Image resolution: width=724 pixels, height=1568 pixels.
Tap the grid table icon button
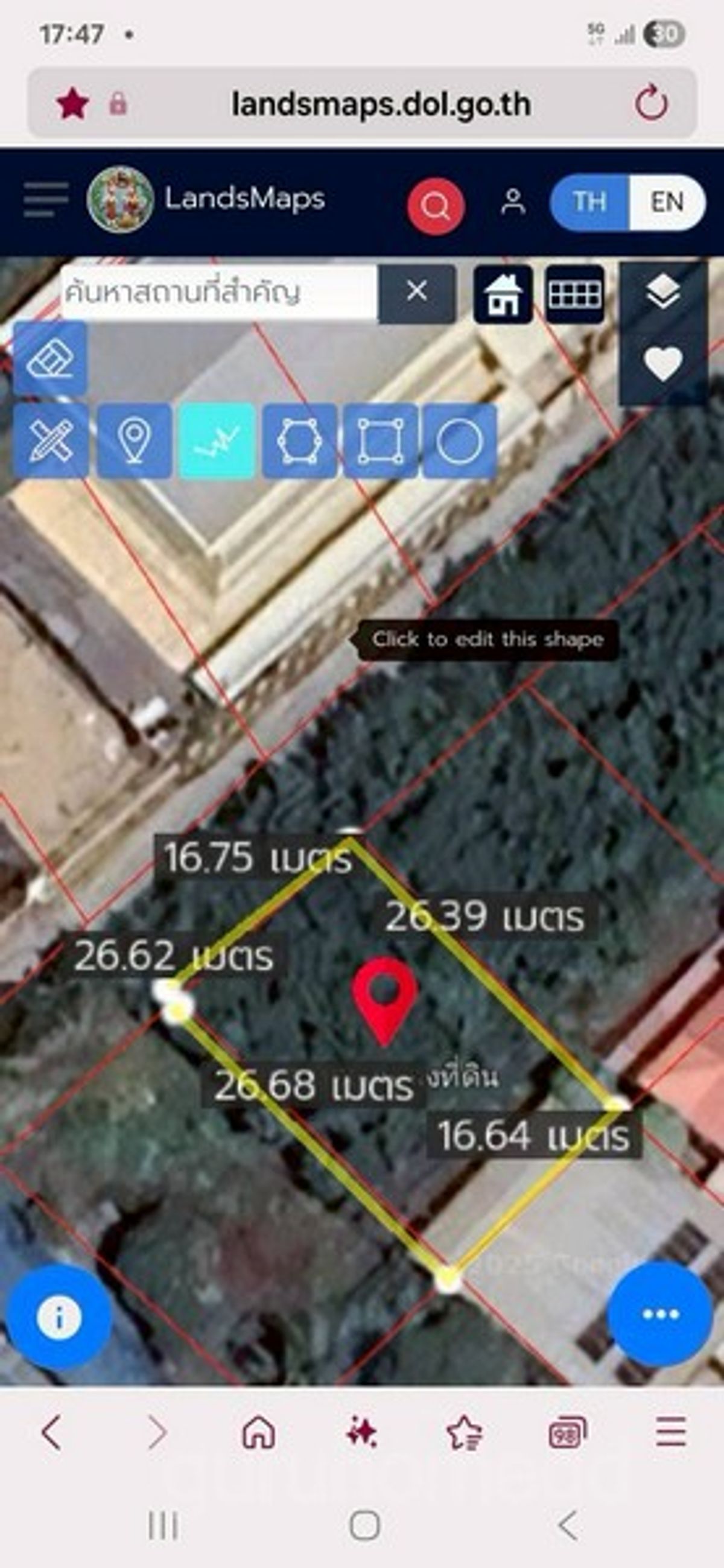[x=575, y=293]
